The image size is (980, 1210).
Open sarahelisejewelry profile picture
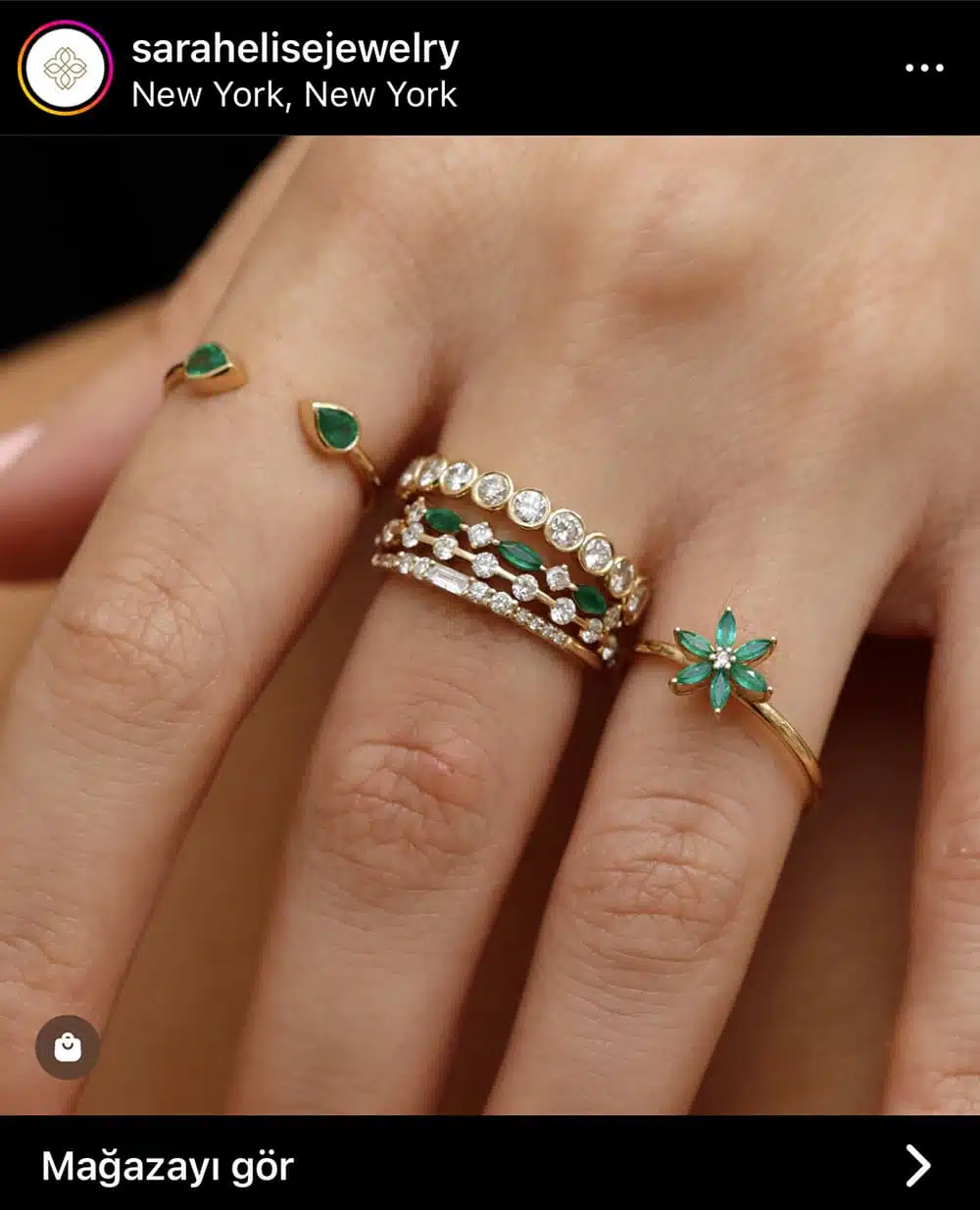pyautogui.click(x=65, y=69)
